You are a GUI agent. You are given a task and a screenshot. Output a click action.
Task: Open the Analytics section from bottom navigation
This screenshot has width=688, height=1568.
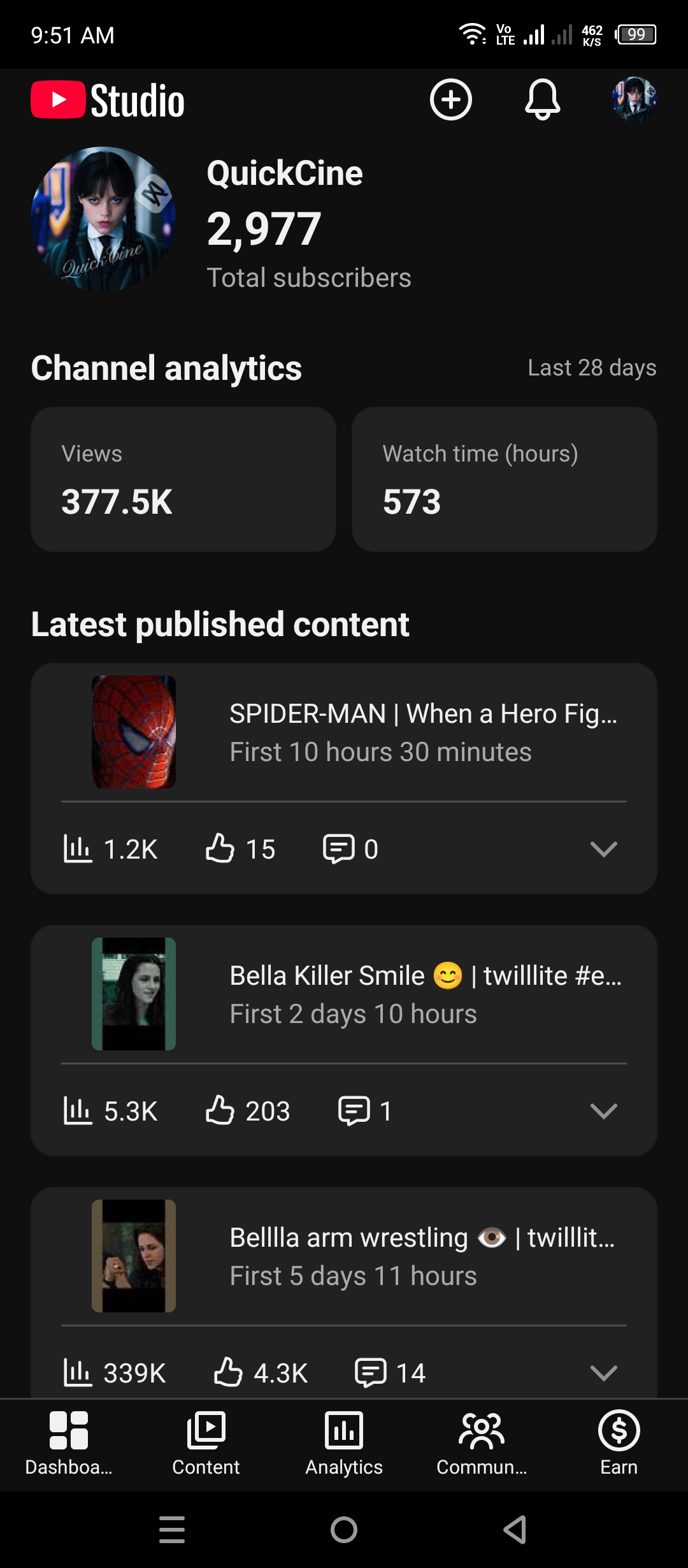click(x=344, y=1431)
